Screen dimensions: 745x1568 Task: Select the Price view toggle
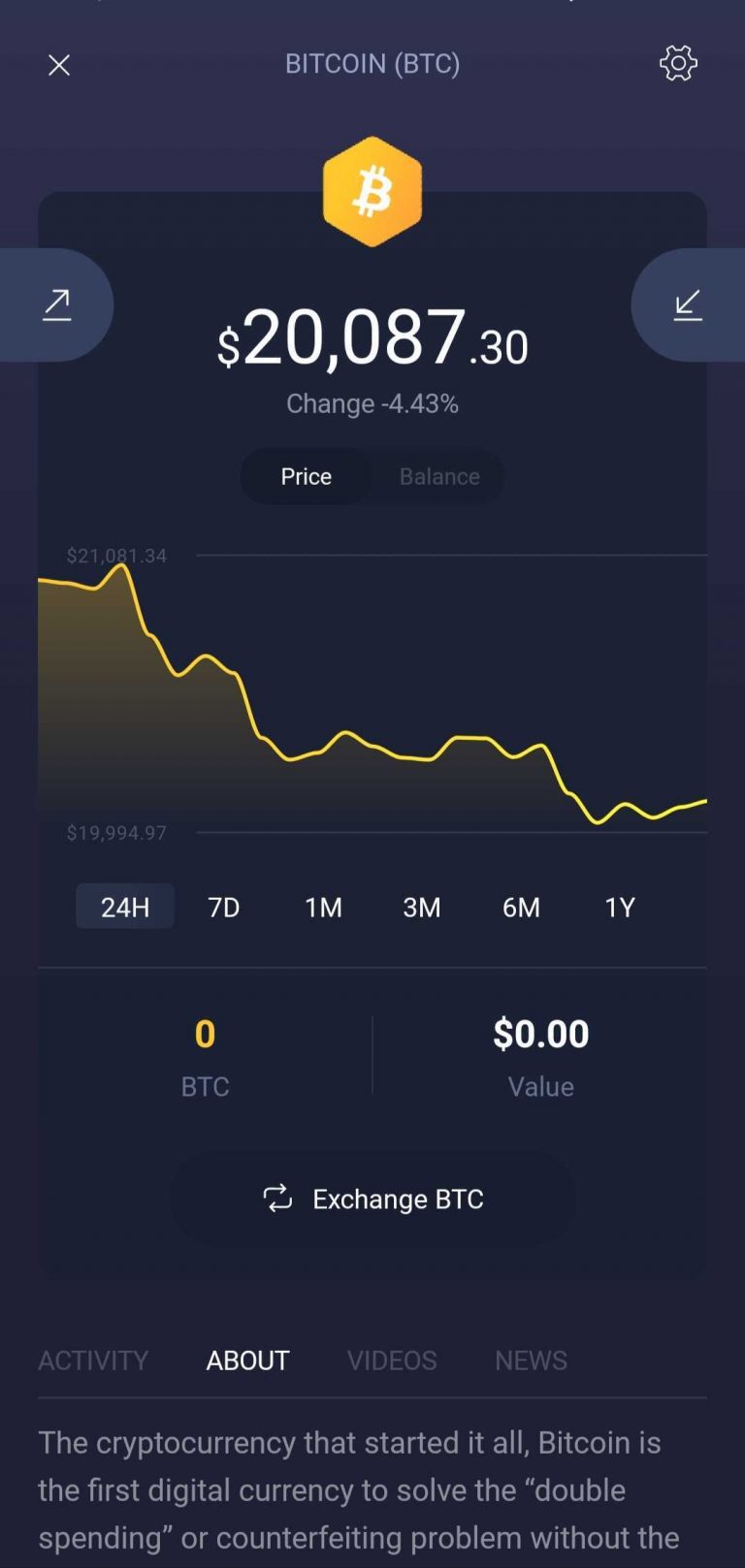coord(306,476)
